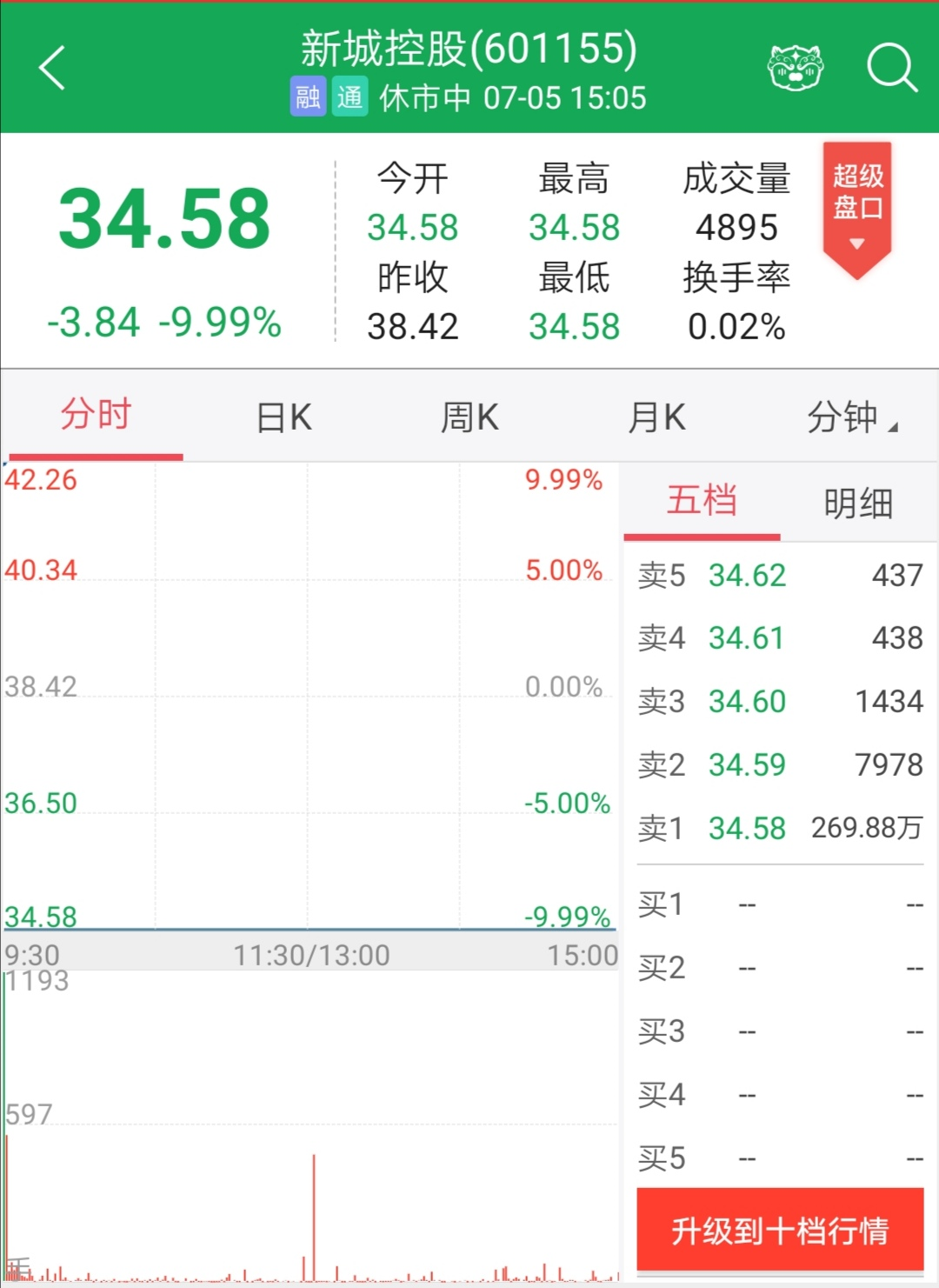Switch to the 月K tab
Screen dimensions: 939x1288
tap(656, 417)
